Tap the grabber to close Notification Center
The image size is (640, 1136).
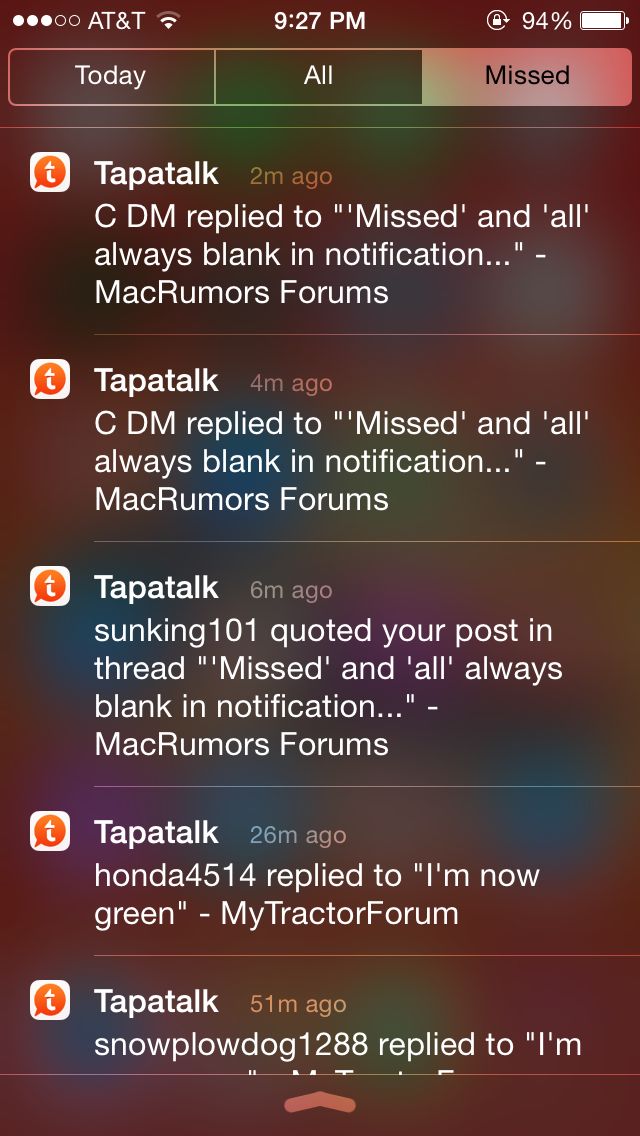click(320, 1104)
